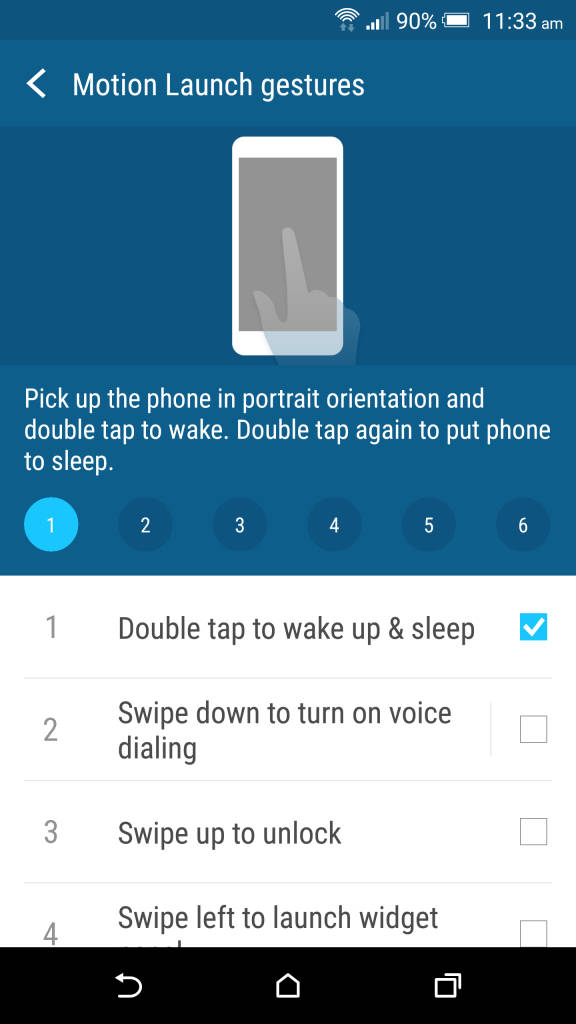Tap the system home button
The image size is (576, 1024).
[x=288, y=985]
